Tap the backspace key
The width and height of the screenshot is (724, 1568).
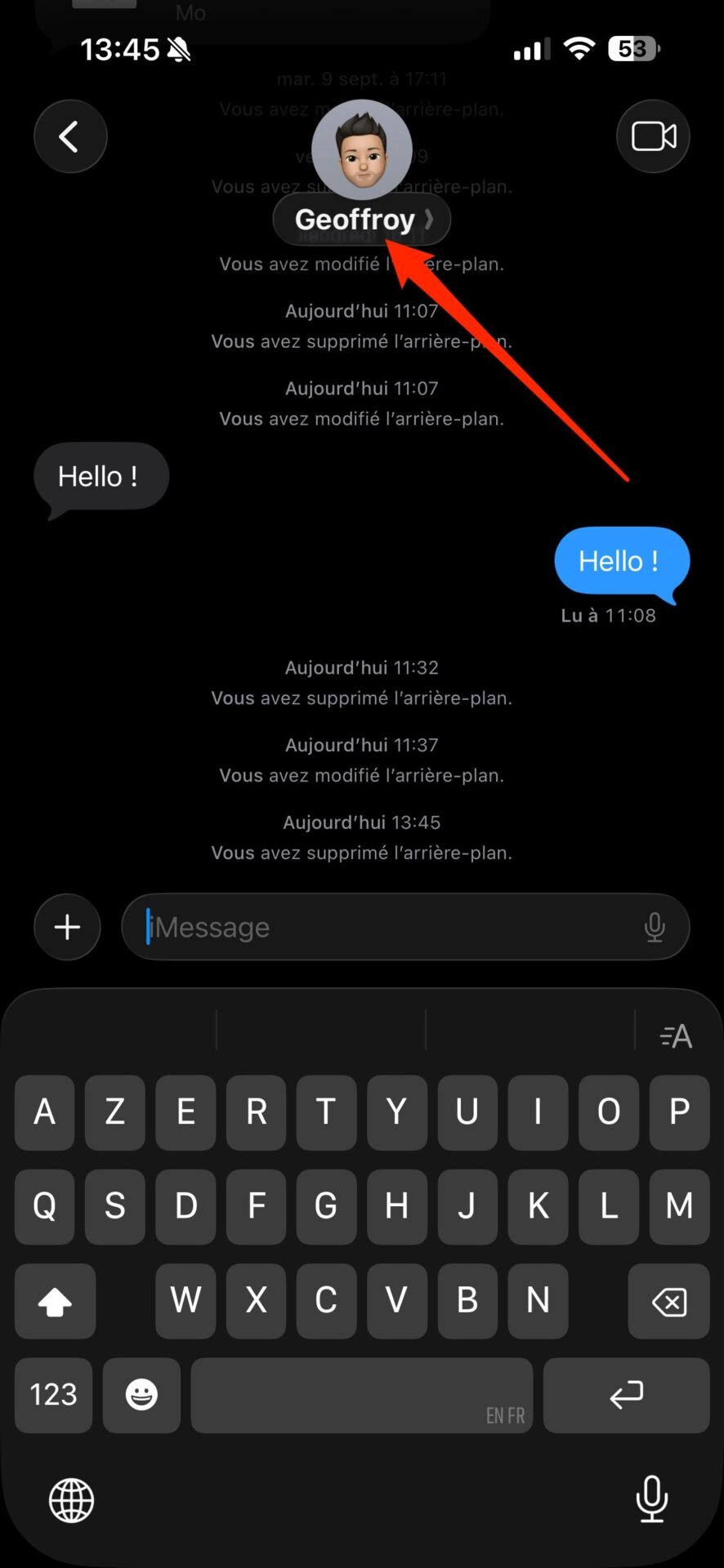668,1301
